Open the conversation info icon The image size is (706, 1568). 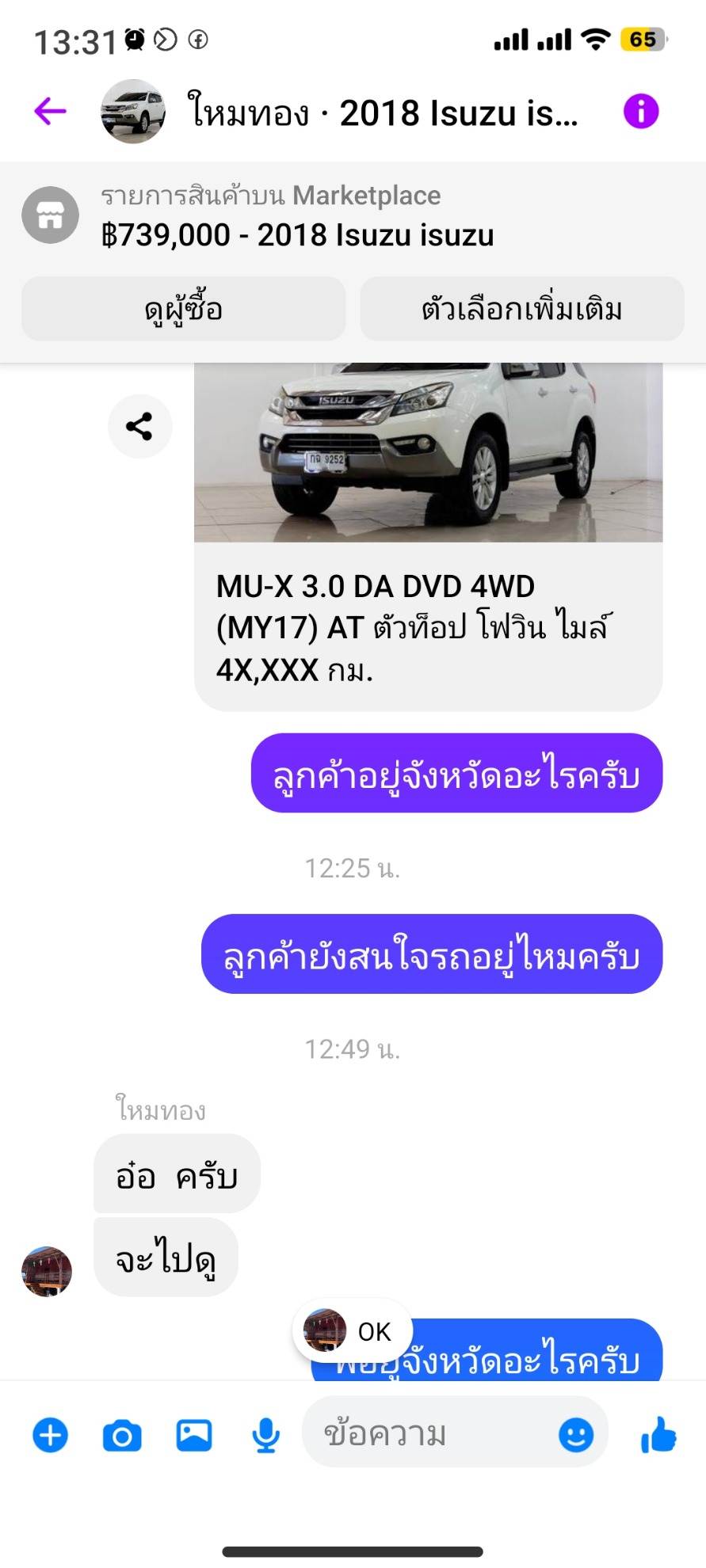click(640, 111)
